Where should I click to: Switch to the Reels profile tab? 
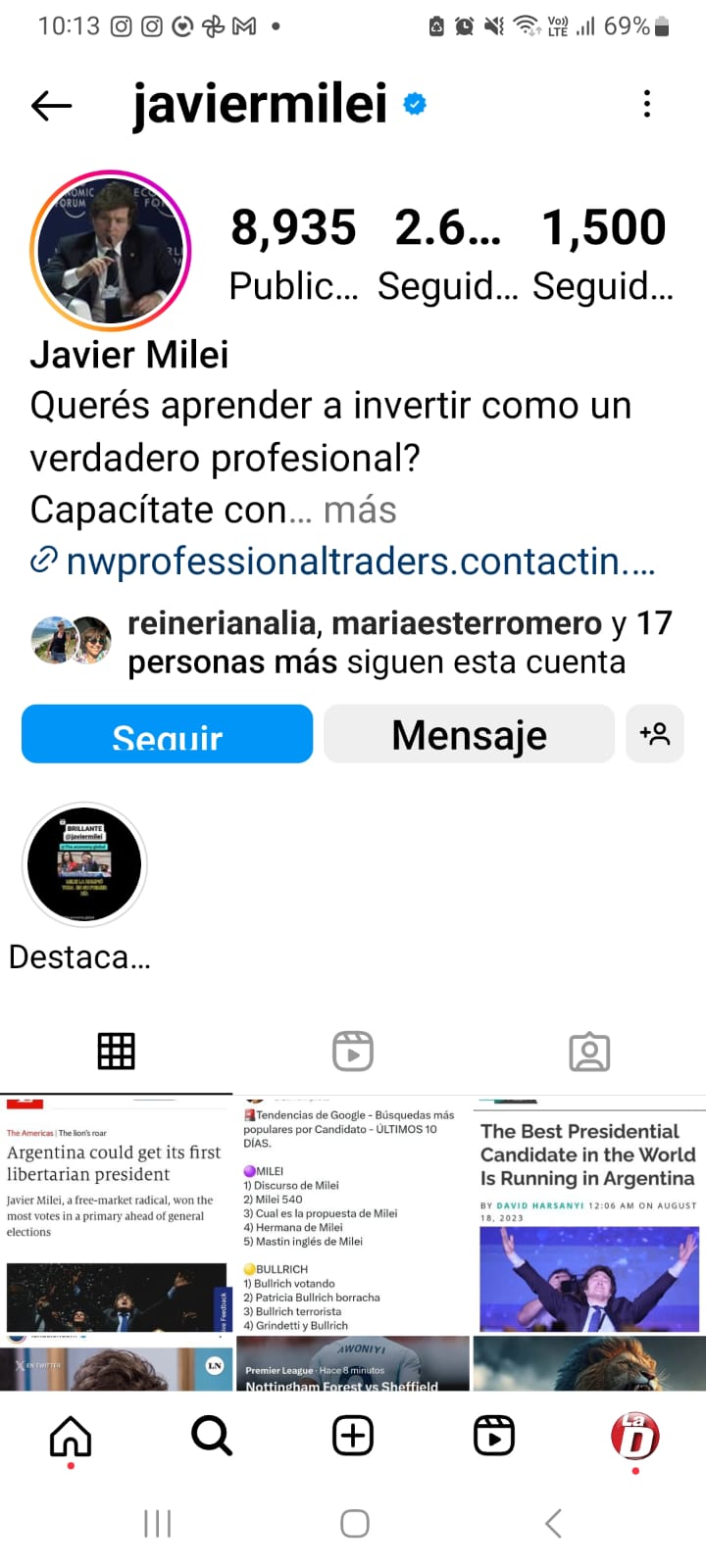coord(353,1052)
